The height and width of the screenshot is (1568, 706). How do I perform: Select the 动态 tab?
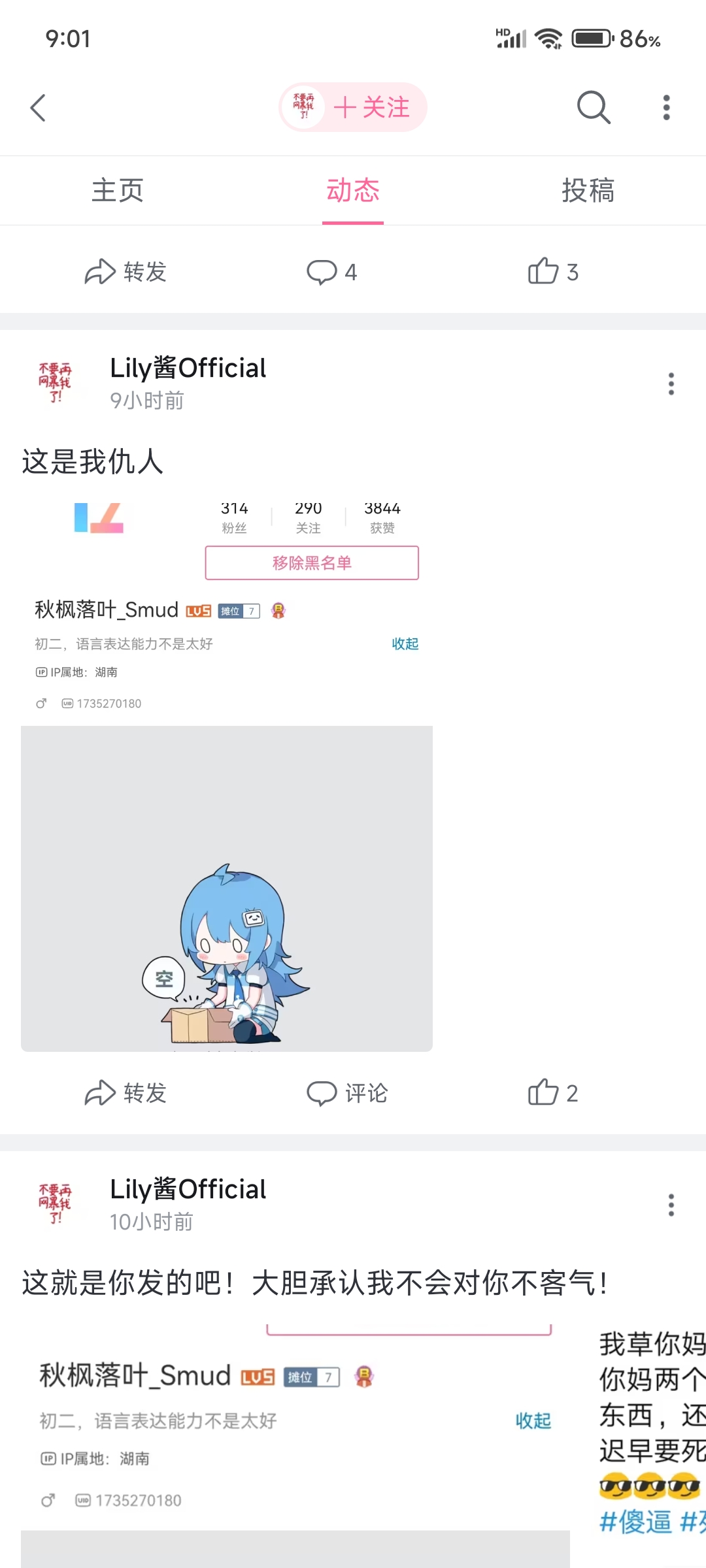click(353, 190)
